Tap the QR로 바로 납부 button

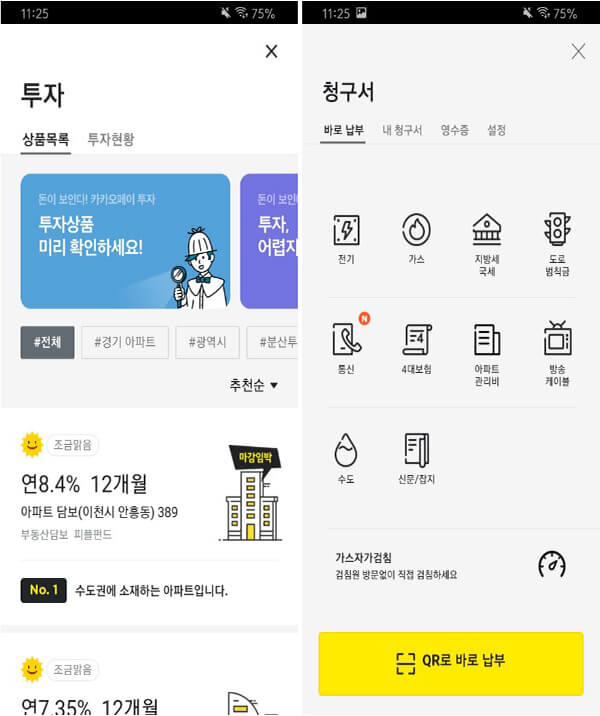coord(450,660)
